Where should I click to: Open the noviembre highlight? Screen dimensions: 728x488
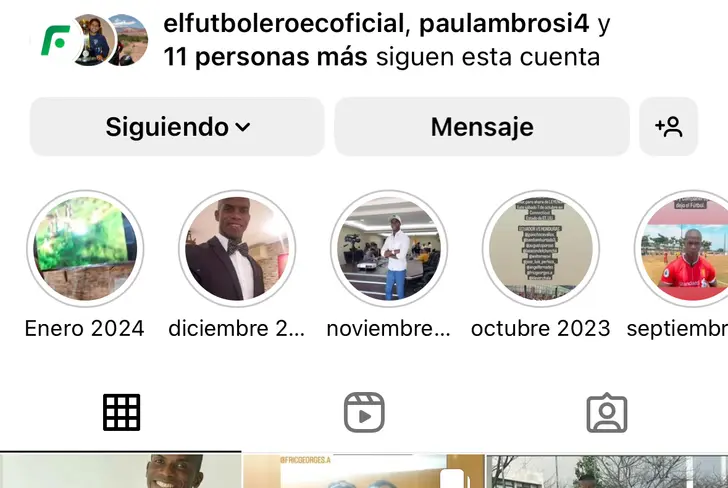coord(389,249)
